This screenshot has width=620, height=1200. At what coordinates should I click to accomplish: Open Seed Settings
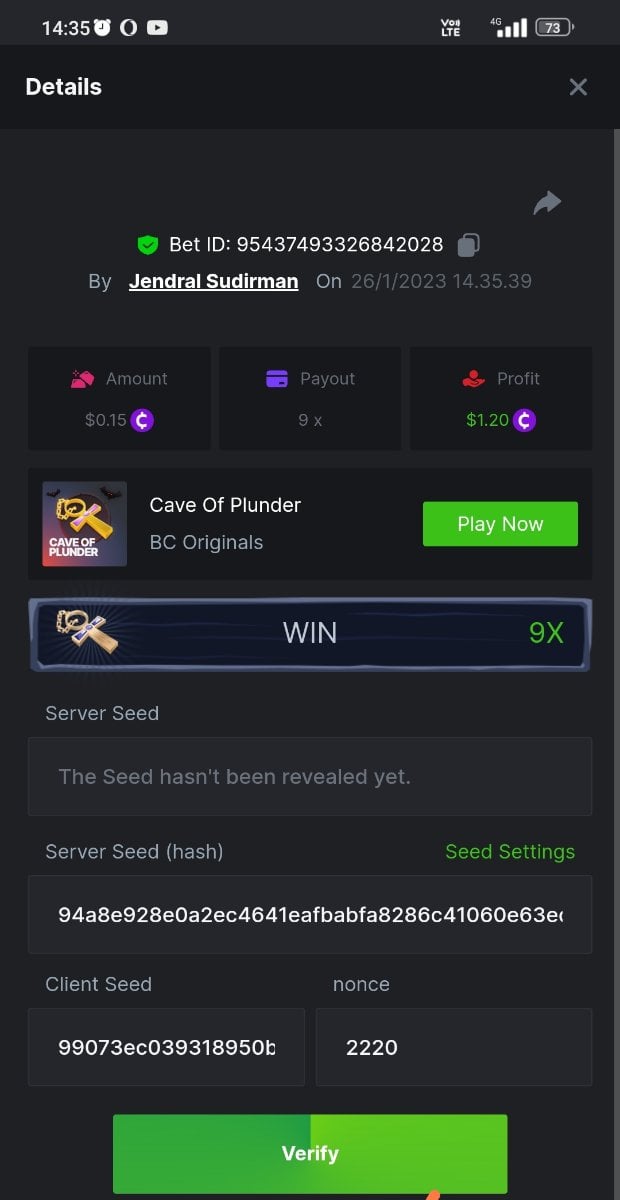tap(509, 852)
